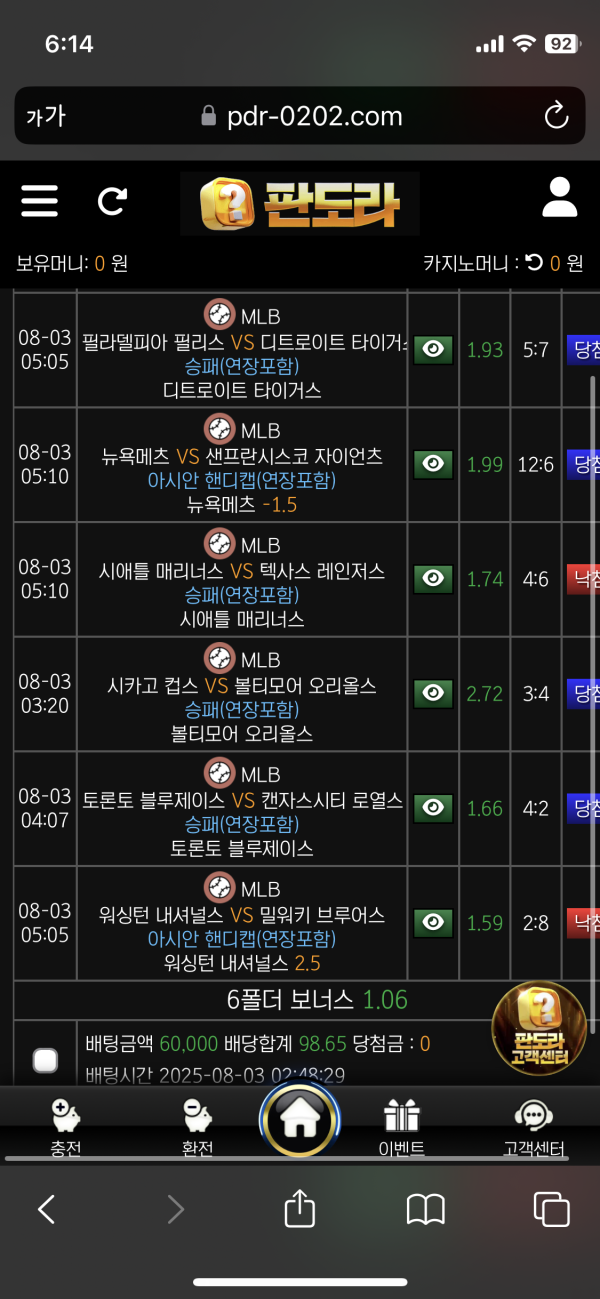Open the 이벤트 events tab
This screenshot has width=600, height=1299.
tap(404, 1127)
